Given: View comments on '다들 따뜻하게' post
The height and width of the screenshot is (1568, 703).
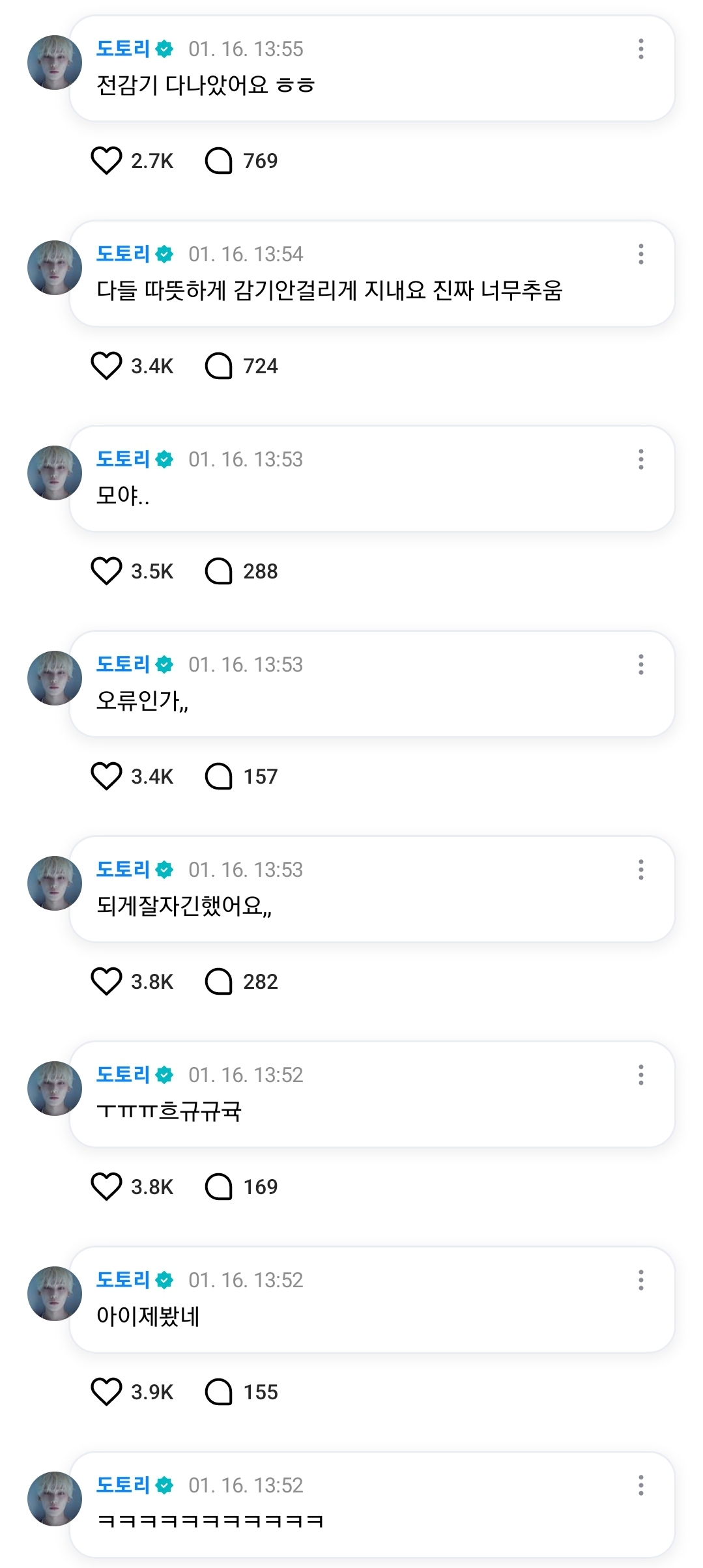Looking at the screenshot, I should tap(219, 366).
